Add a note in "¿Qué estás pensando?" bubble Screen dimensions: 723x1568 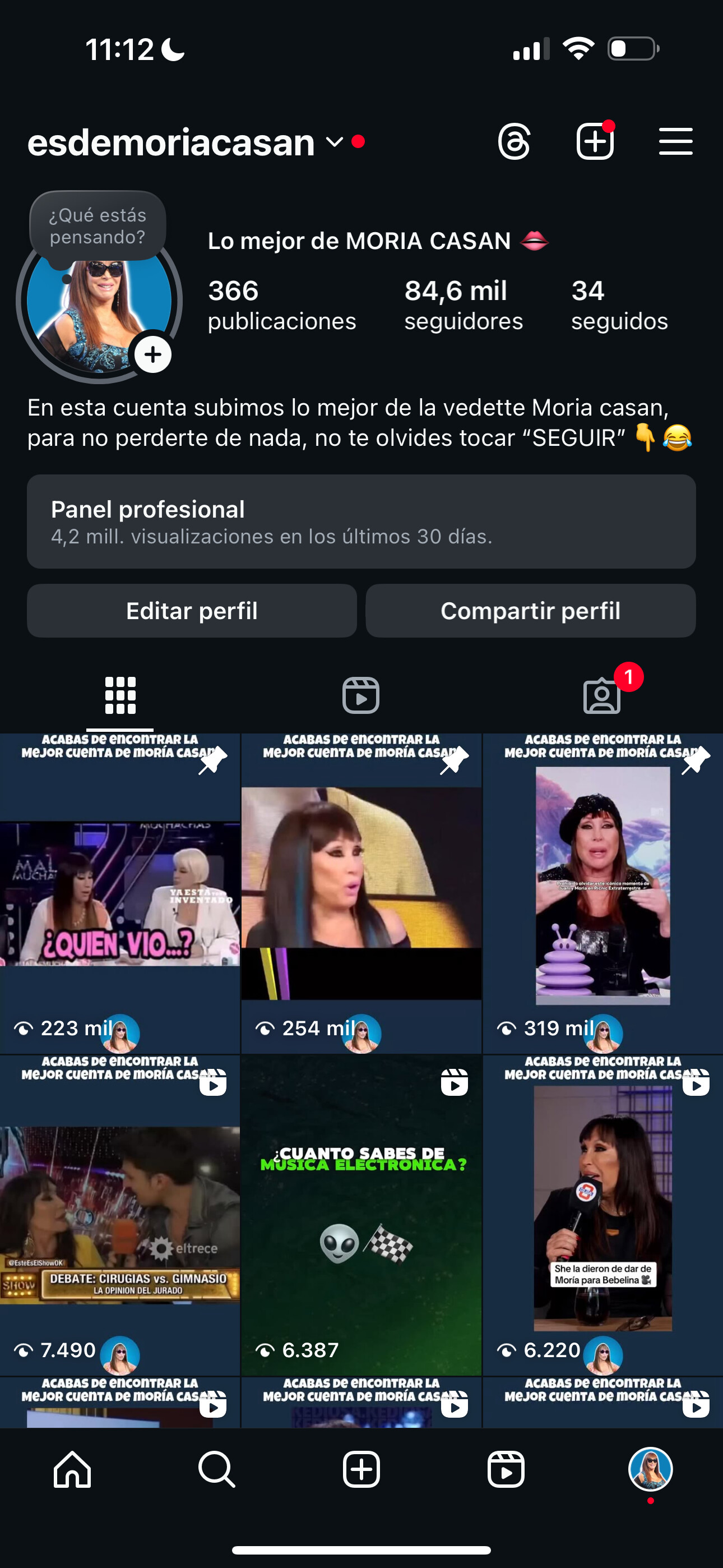point(98,226)
